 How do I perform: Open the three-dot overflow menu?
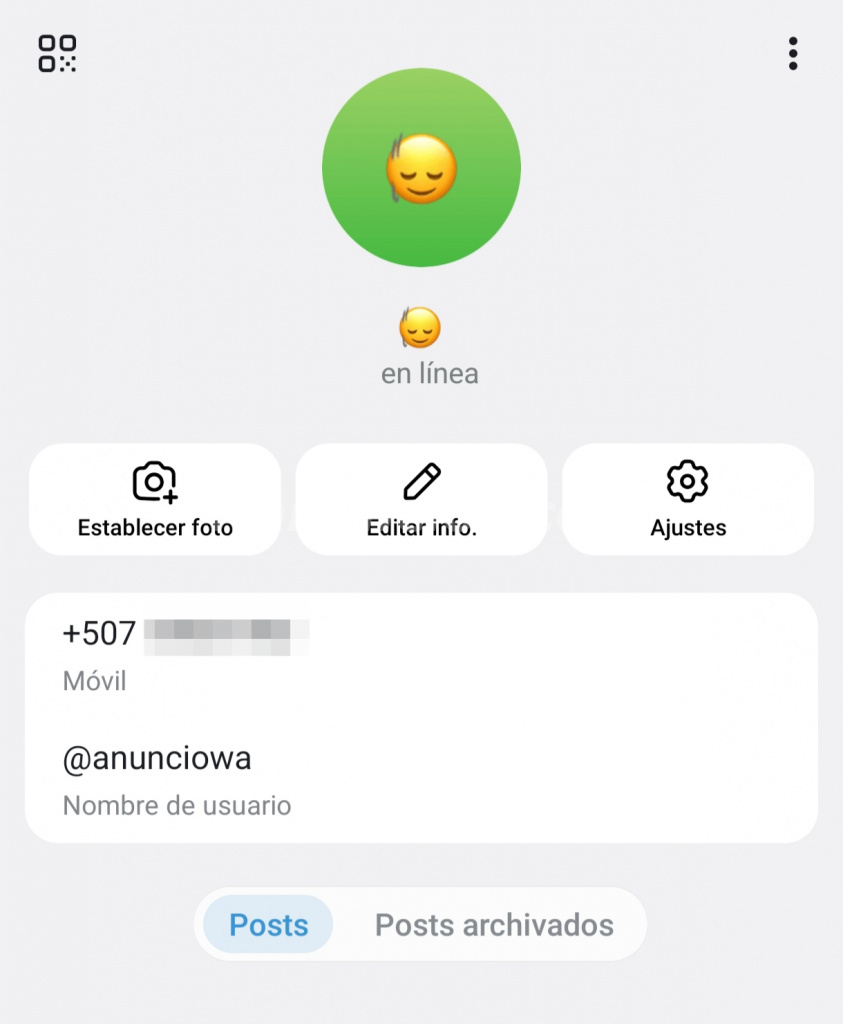[x=792, y=53]
